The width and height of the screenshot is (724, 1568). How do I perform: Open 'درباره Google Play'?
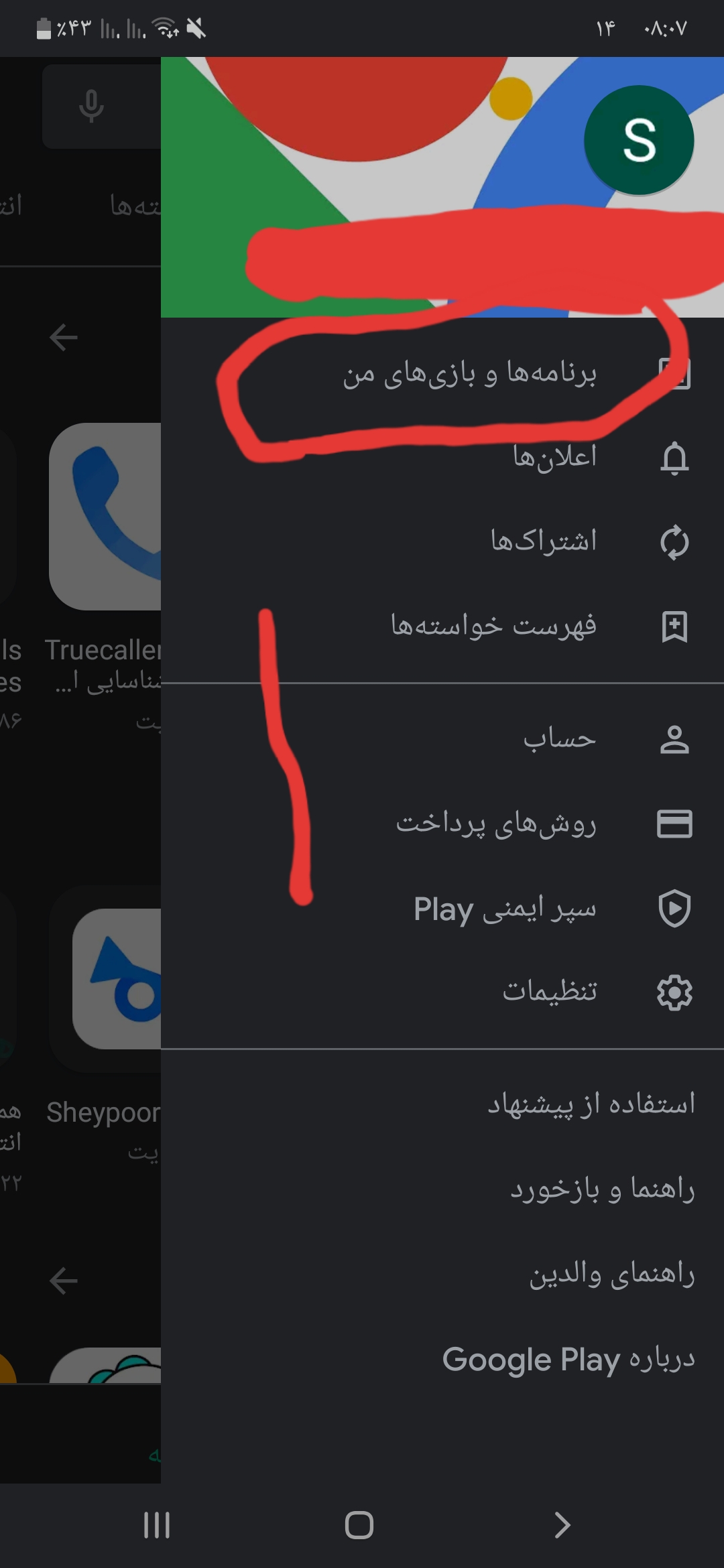pos(568,1360)
